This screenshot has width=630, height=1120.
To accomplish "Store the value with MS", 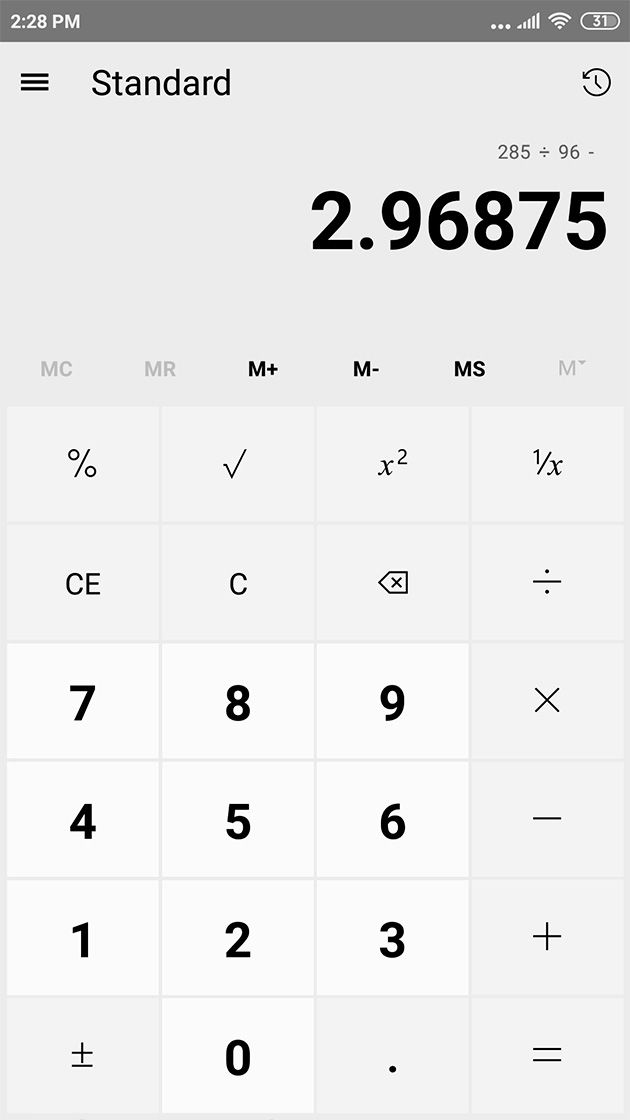I will [x=469, y=369].
